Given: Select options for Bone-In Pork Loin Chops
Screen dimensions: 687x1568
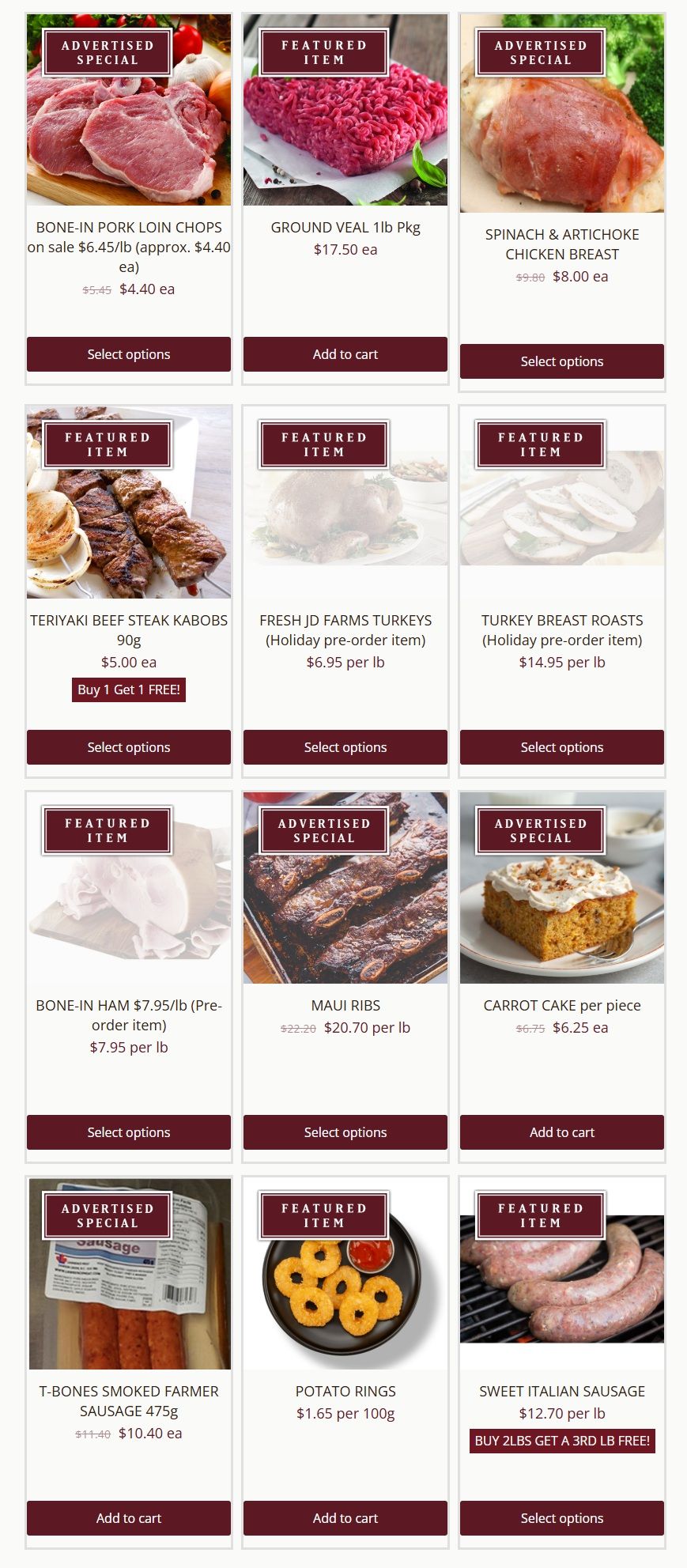Looking at the screenshot, I should point(128,354).
